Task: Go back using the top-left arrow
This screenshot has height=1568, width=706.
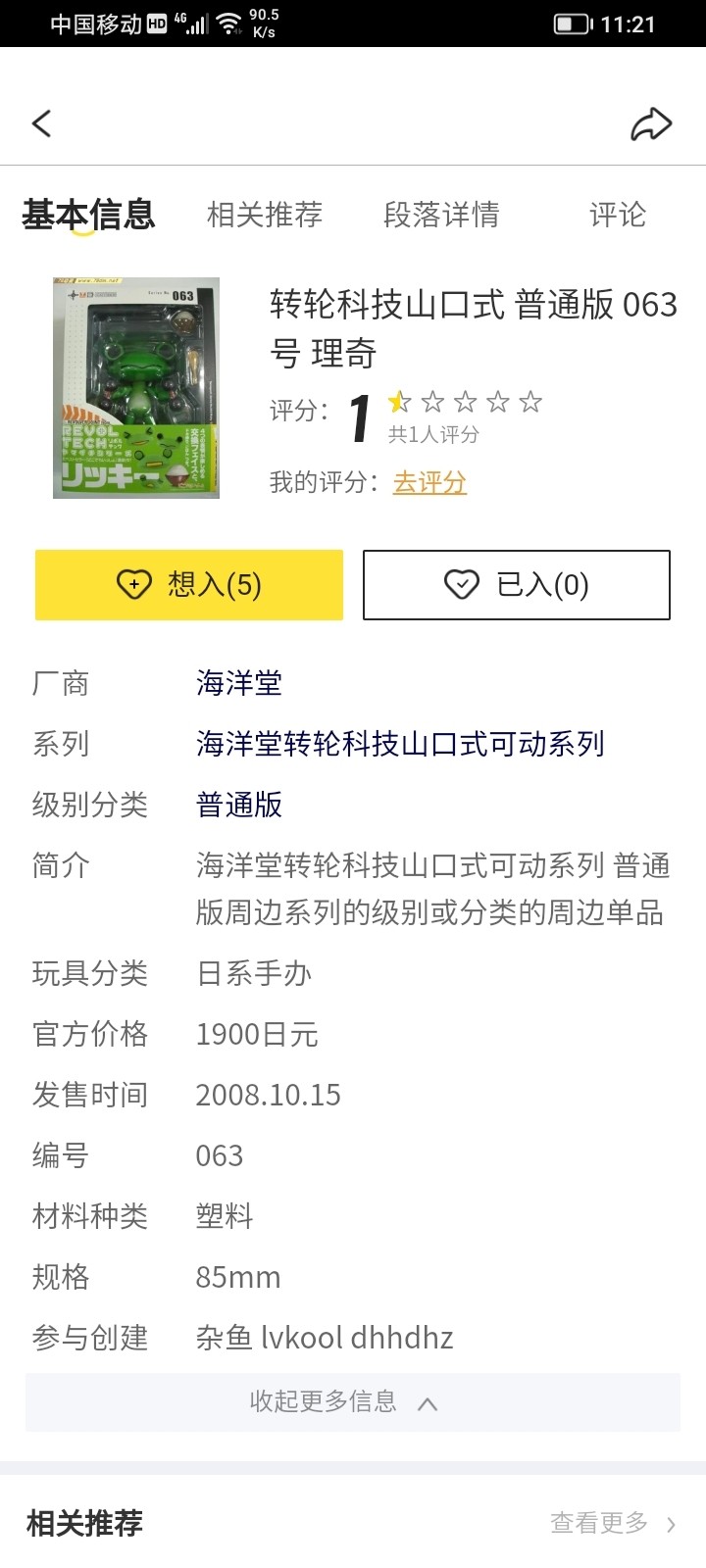Action: (x=41, y=123)
